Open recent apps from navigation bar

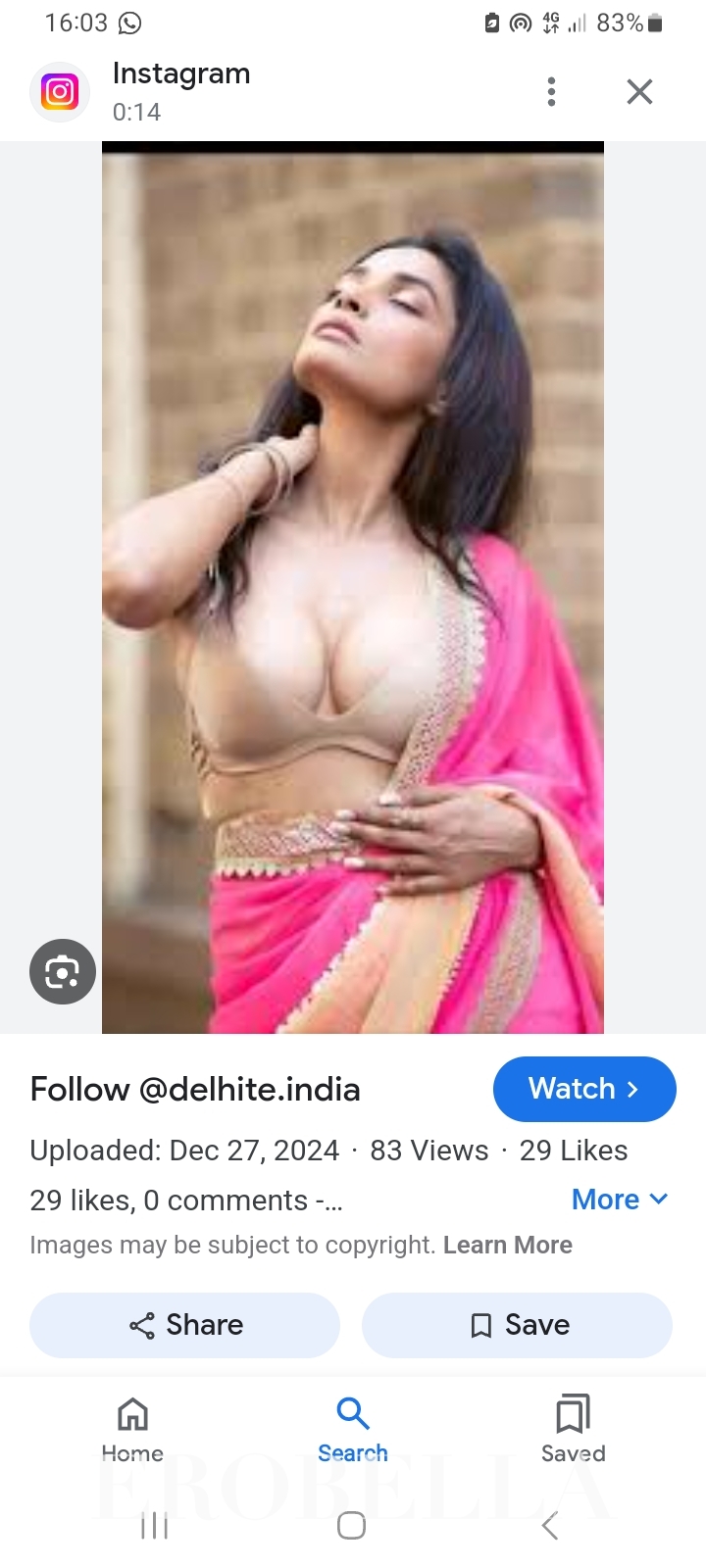(x=155, y=1525)
